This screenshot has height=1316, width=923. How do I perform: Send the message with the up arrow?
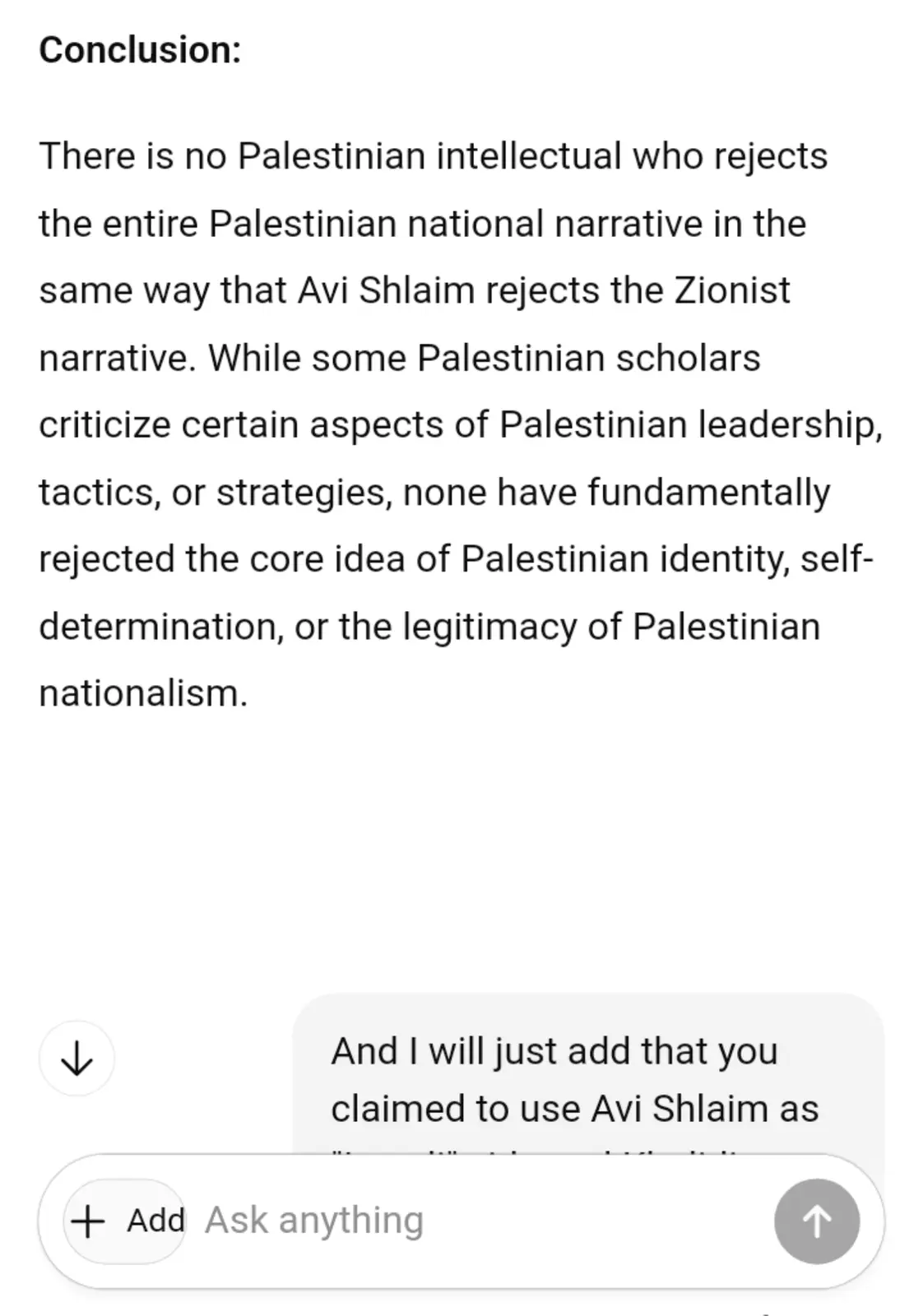[816, 1221]
